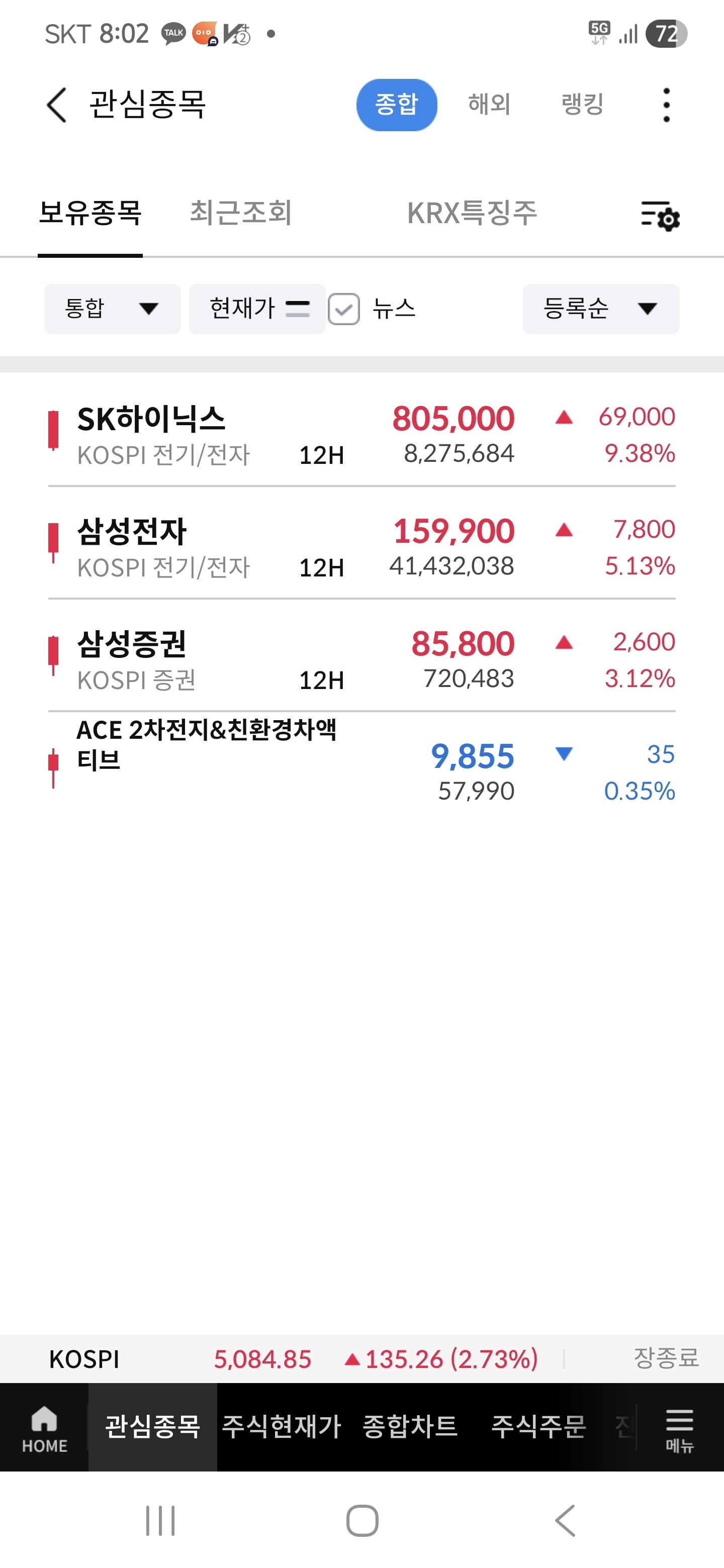724x1568 pixels.
Task: Open the 삼성증권 stock row
Action: click(361, 659)
